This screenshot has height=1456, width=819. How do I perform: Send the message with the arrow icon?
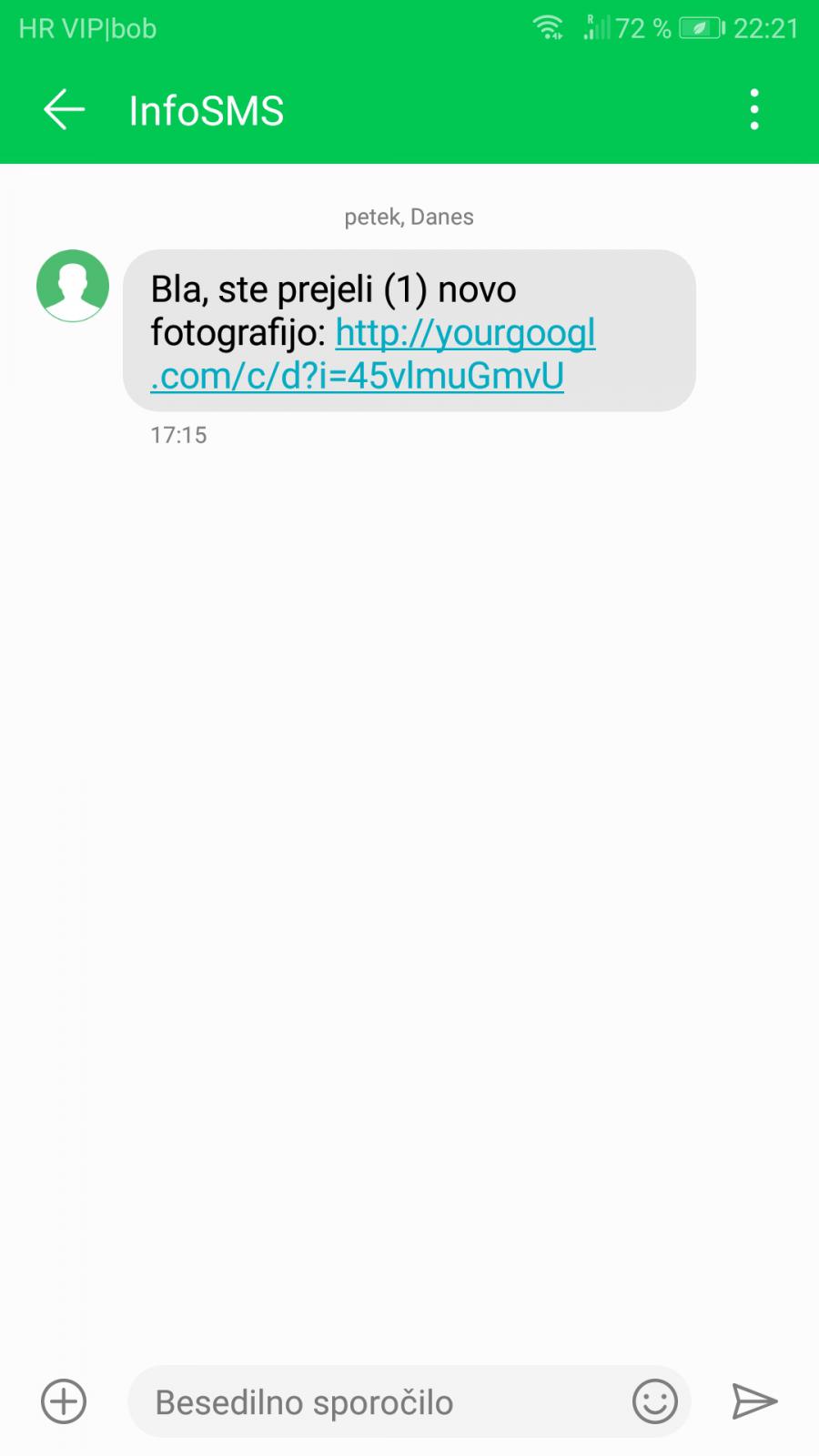(x=754, y=1401)
